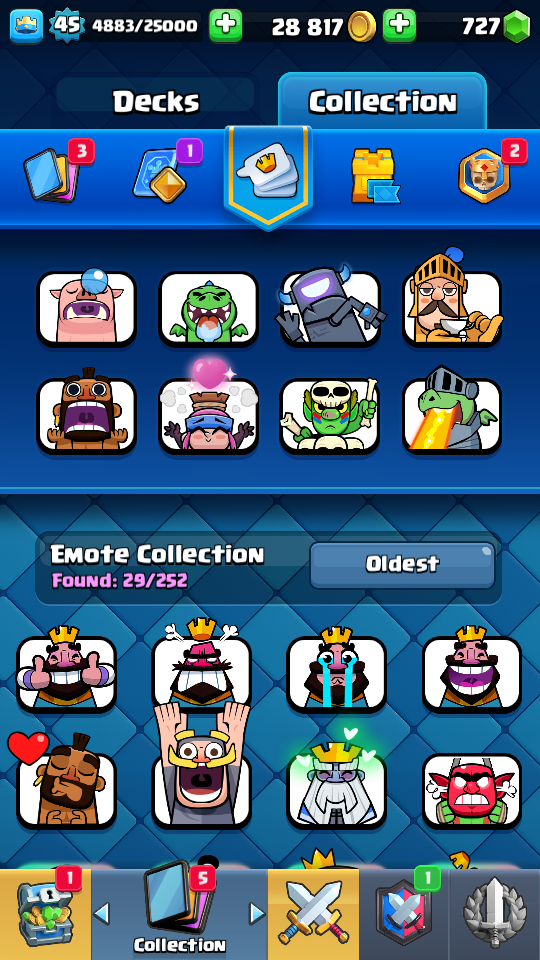Viewport: 540px width, 960px height.
Task: Switch to the Decks tab
Action: tap(156, 102)
